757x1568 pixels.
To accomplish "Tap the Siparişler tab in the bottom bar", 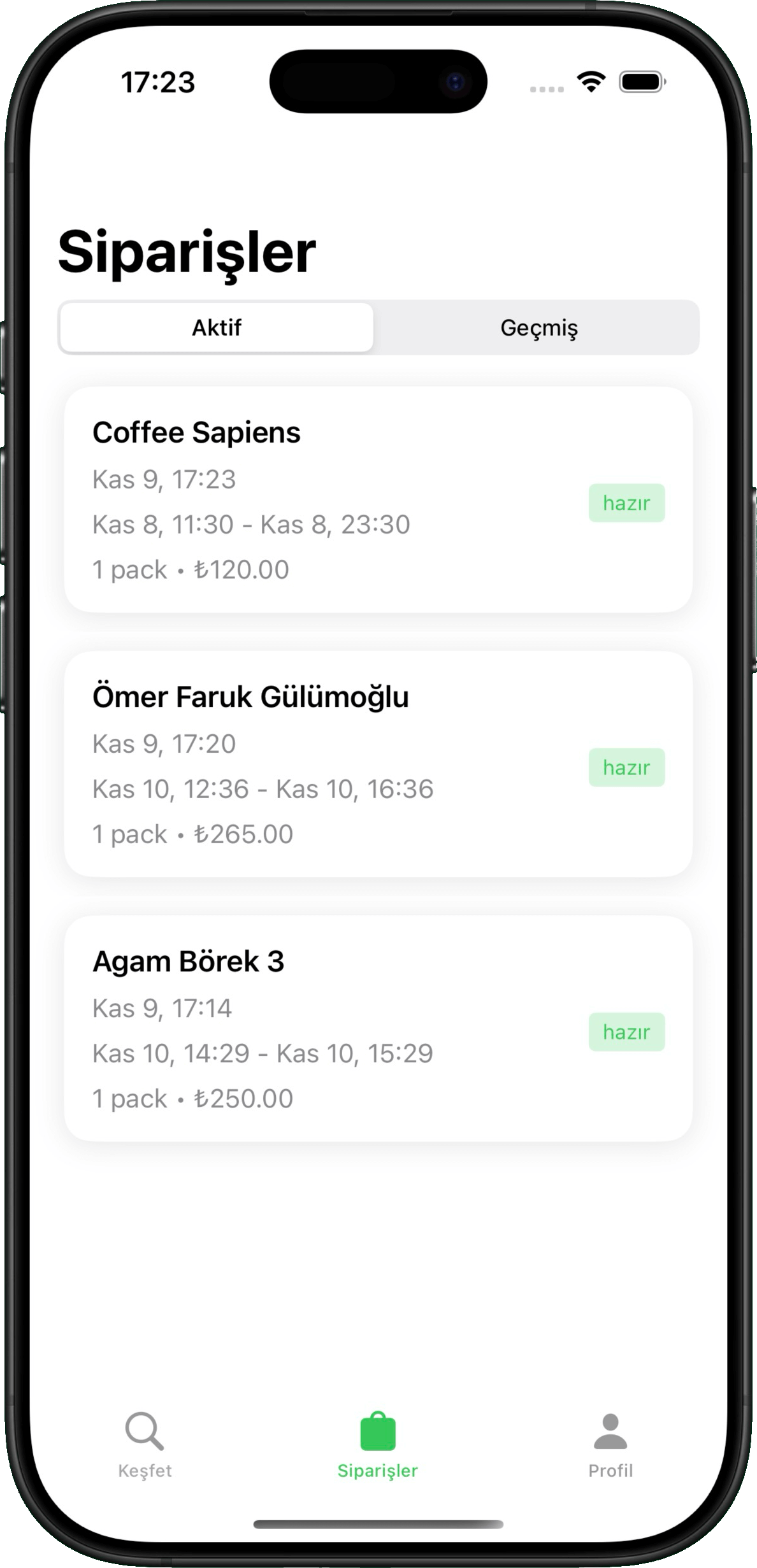I will pos(378,1444).
